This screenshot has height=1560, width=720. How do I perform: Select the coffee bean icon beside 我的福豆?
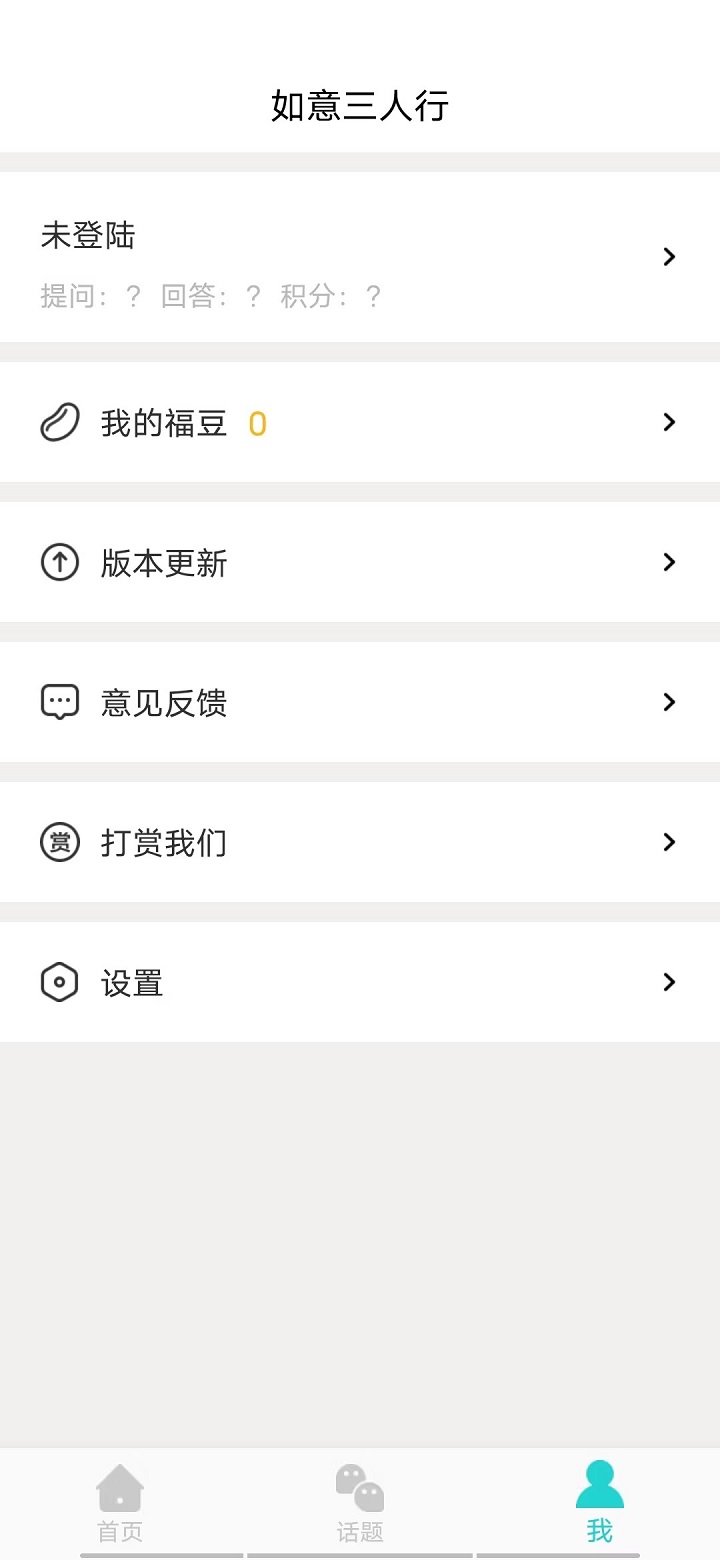click(x=59, y=422)
